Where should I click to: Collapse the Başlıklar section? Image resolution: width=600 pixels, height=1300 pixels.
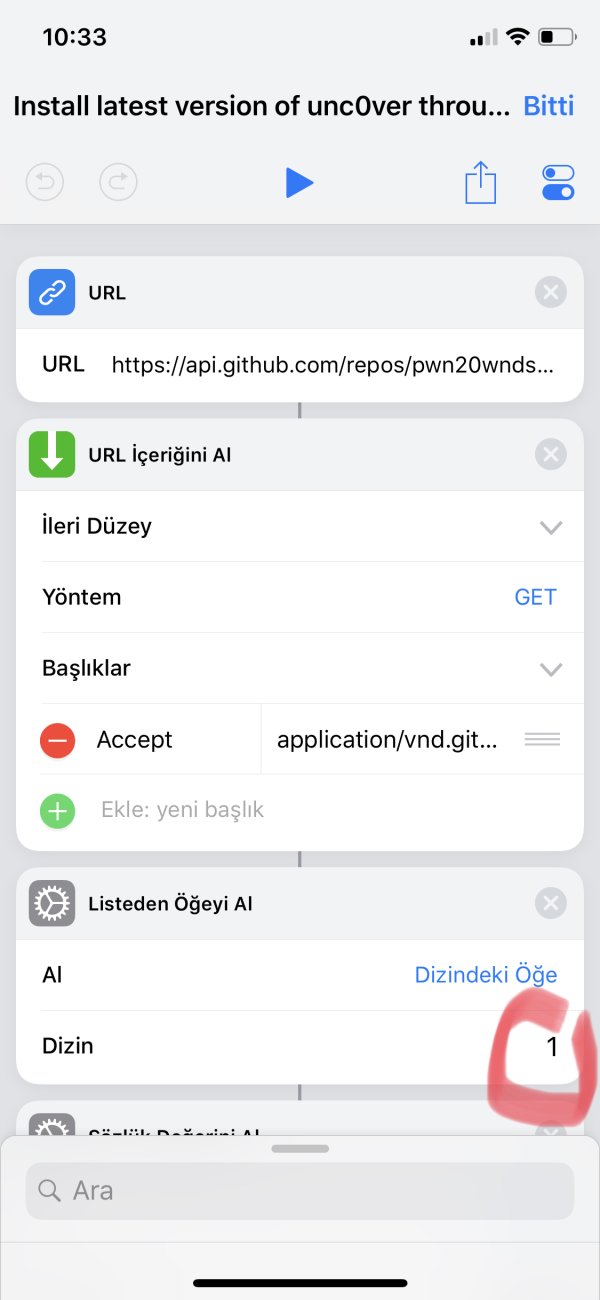[x=550, y=669]
